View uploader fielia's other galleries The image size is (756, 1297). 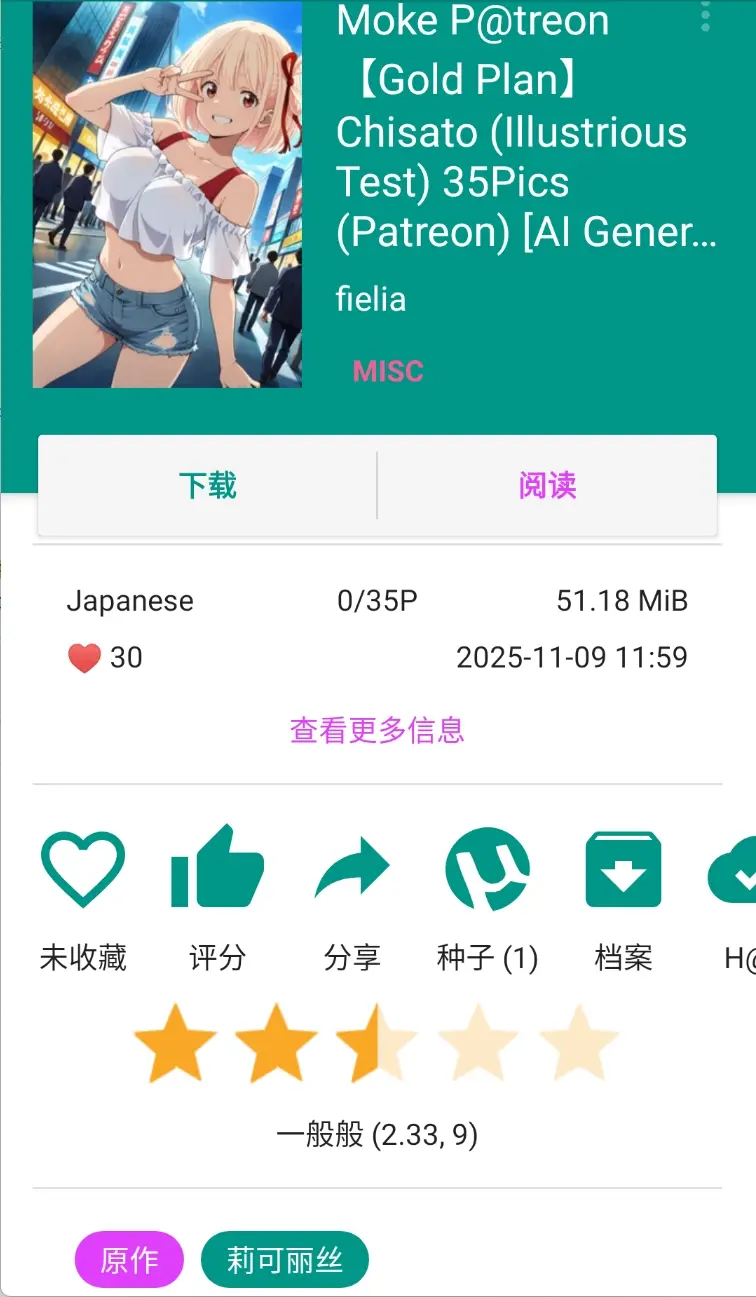370,299
